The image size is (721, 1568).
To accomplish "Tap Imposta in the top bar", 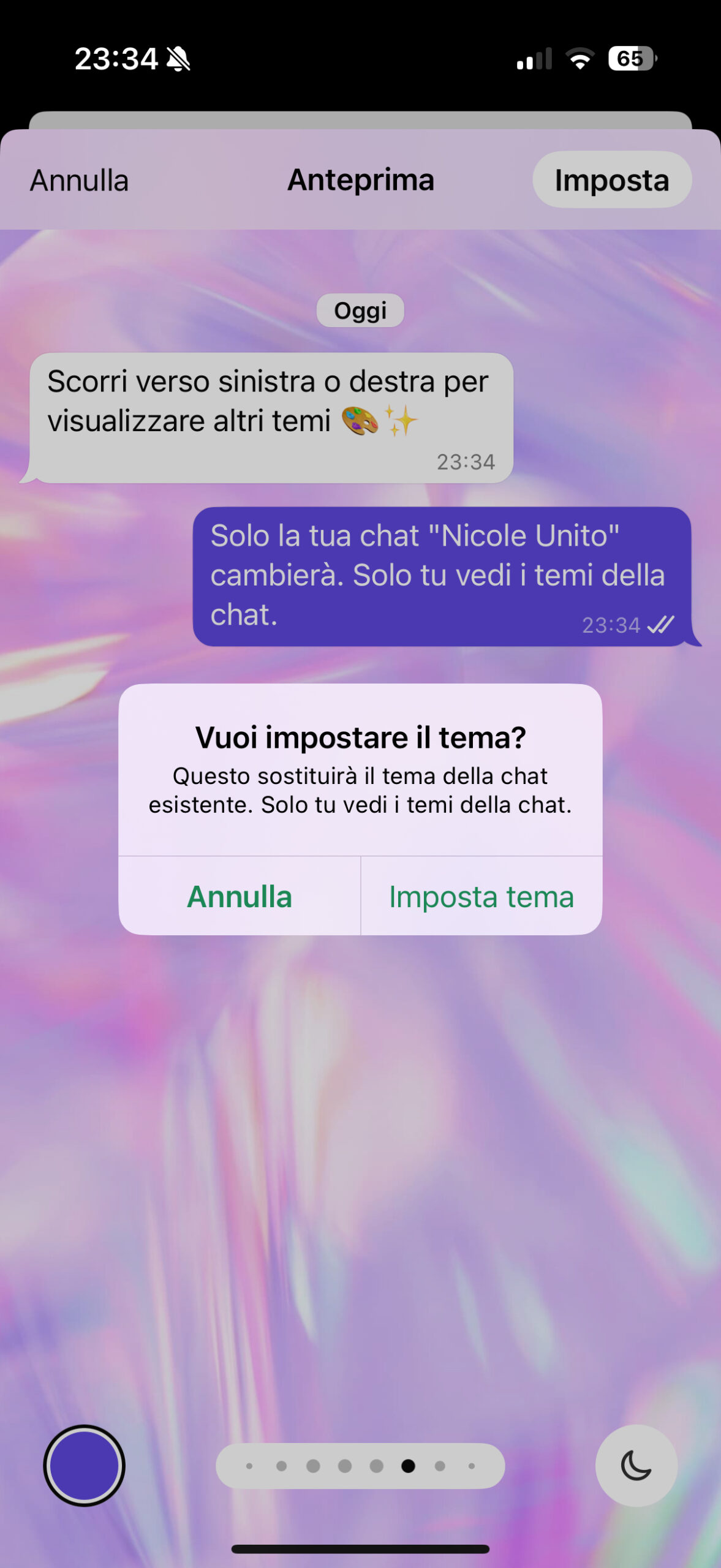I will 611,180.
